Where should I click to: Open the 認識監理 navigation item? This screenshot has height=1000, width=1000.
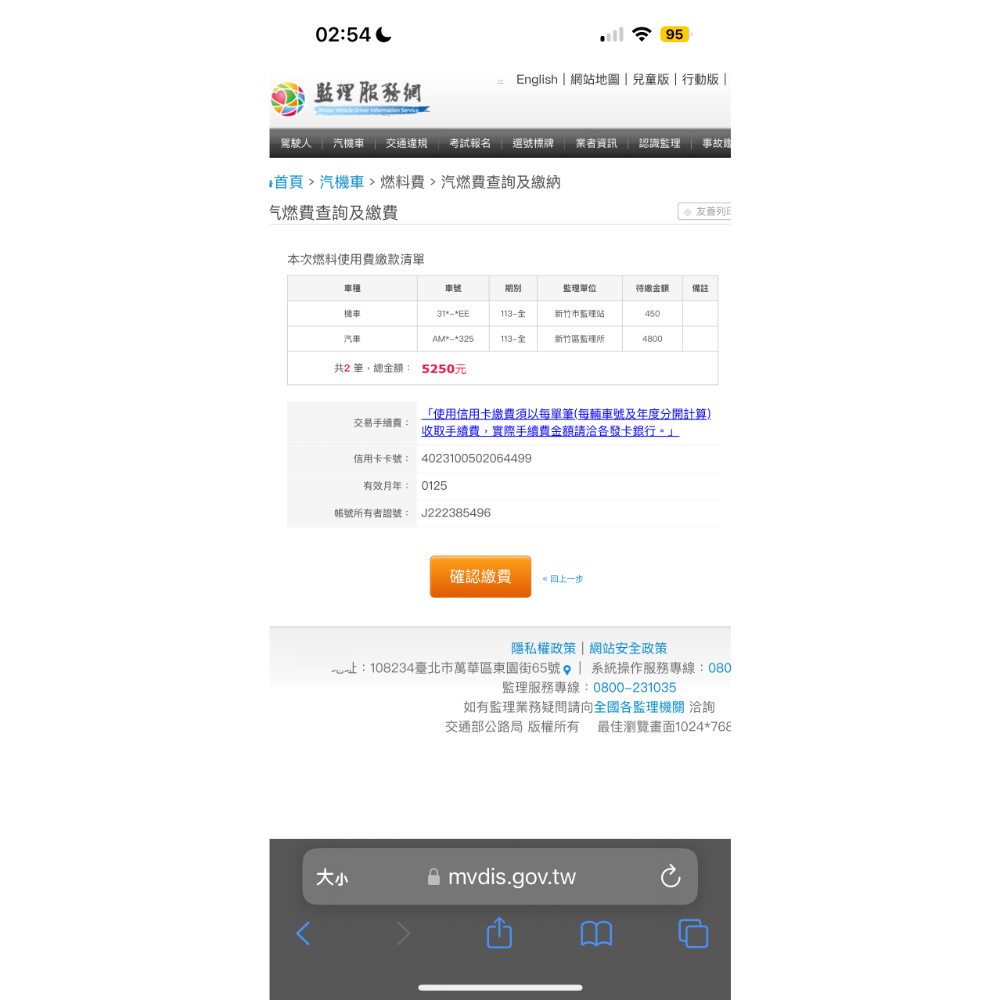pos(659,144)
